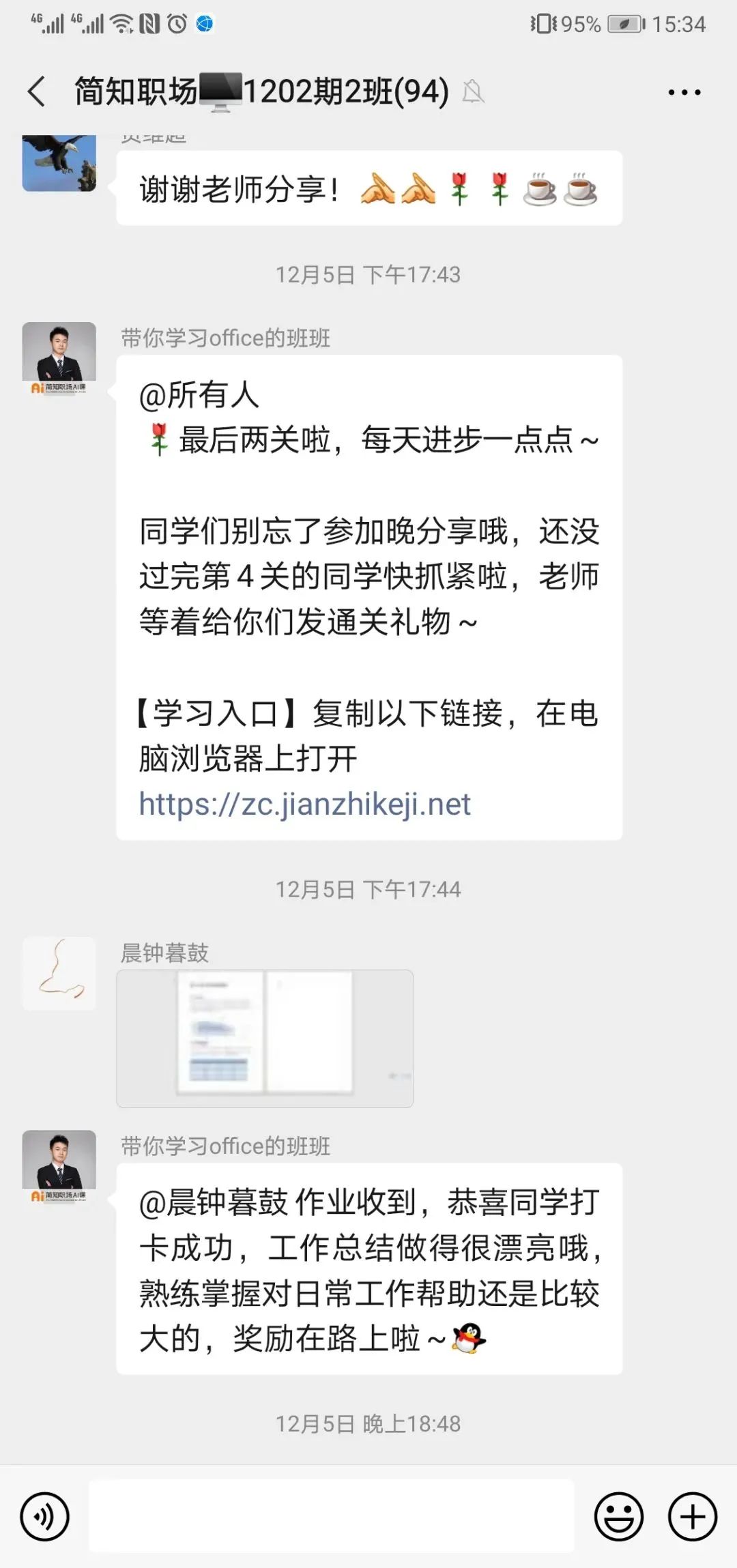View 晨钟暮鼓's homework image
Image resolution: width=737 pixels, height=1568 pixels.
click(x=265, y=1037)
